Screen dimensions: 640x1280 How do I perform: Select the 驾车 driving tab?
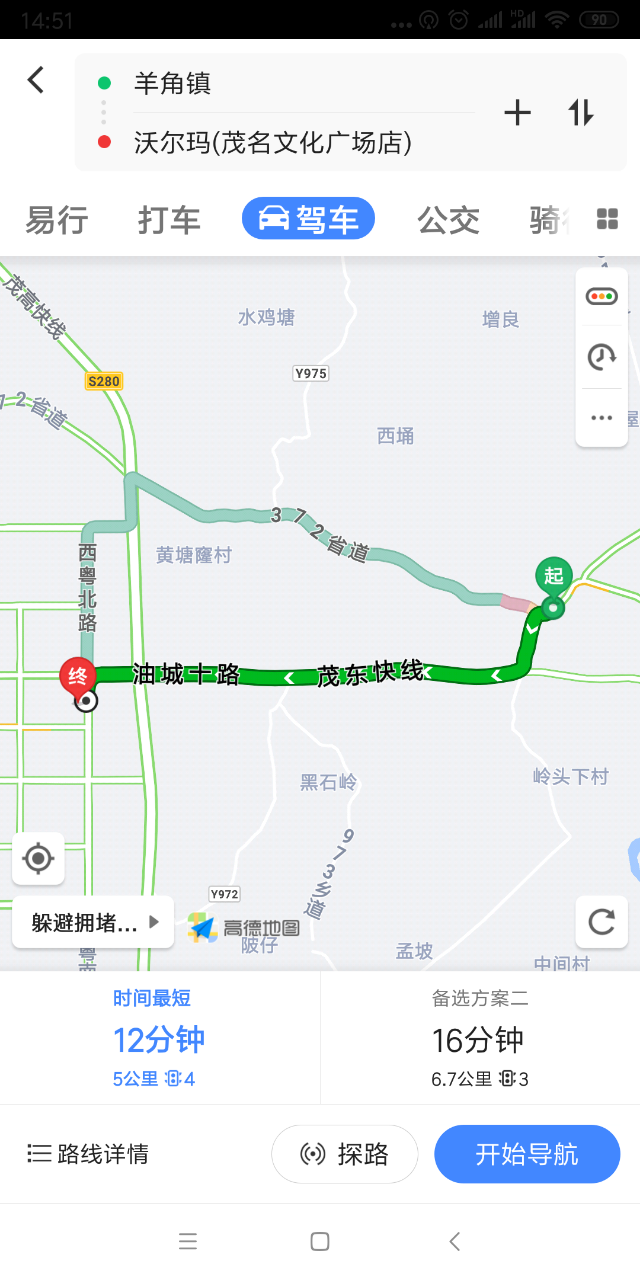point(308,218)
